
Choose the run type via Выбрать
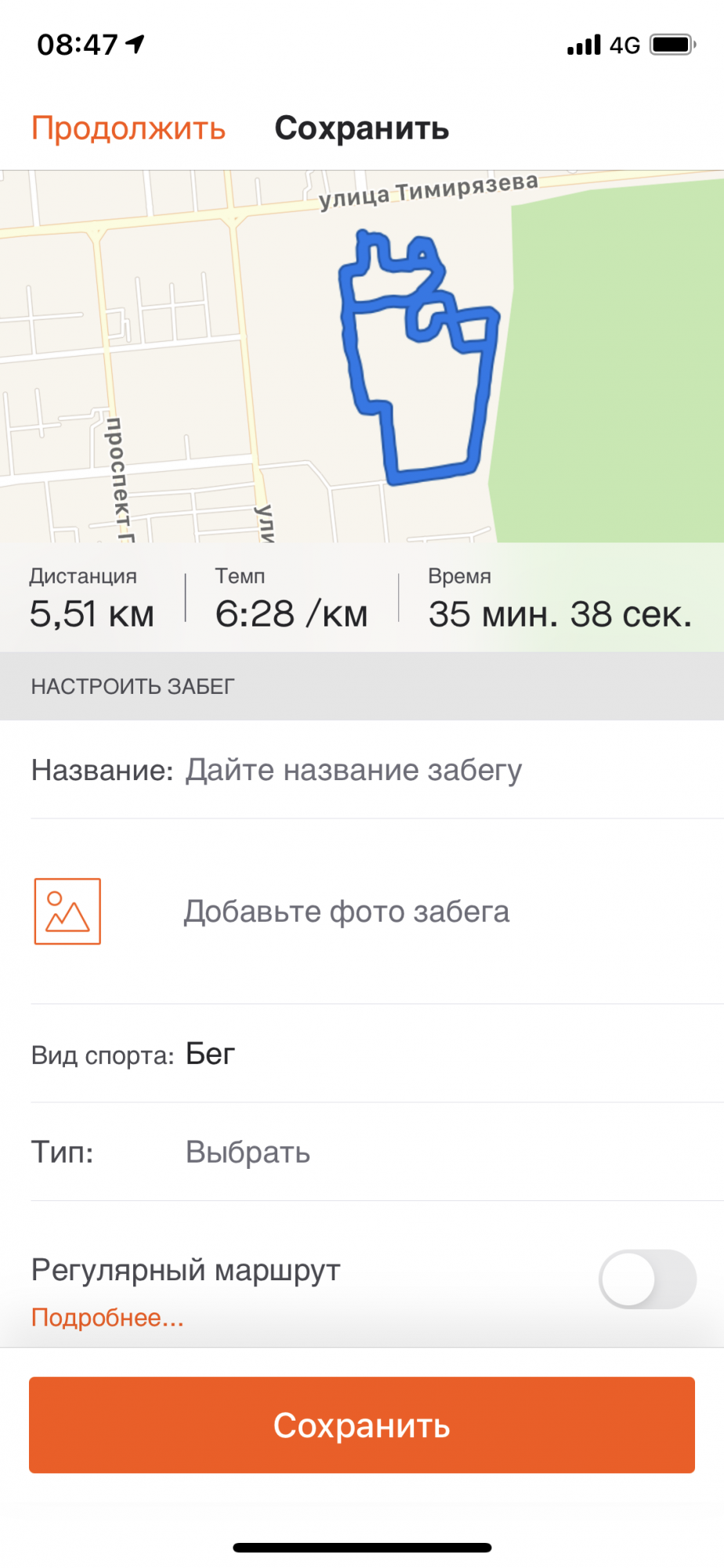click(248, 1152)
